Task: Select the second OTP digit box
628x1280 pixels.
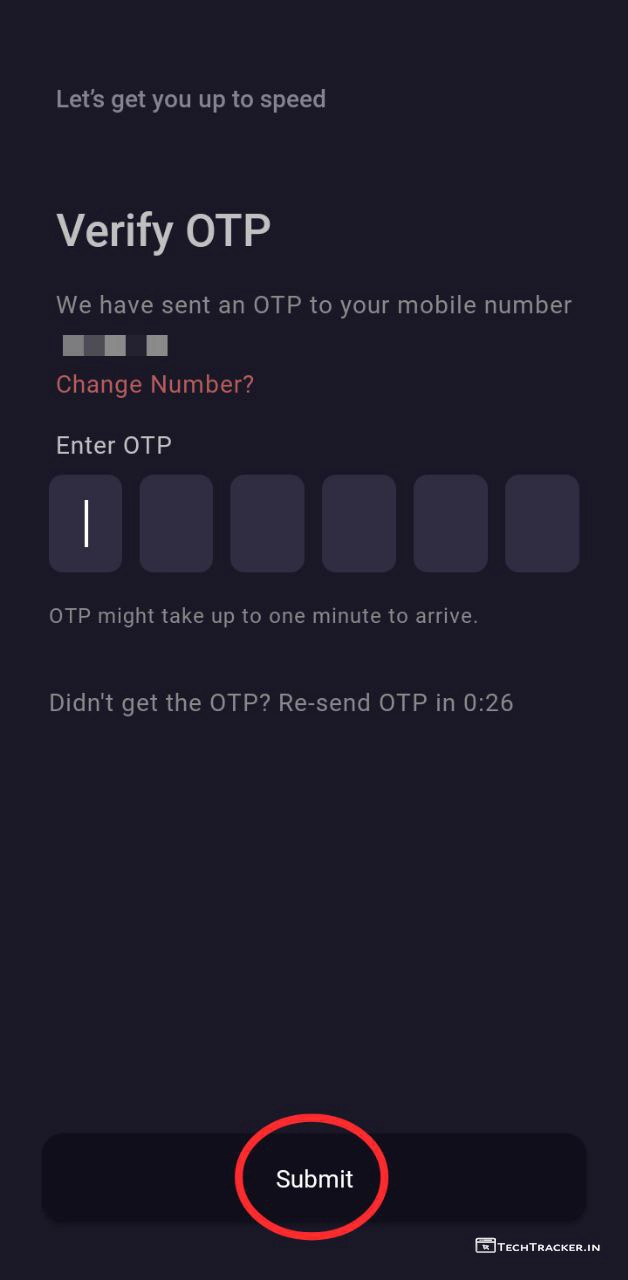Action: (176, 523)
